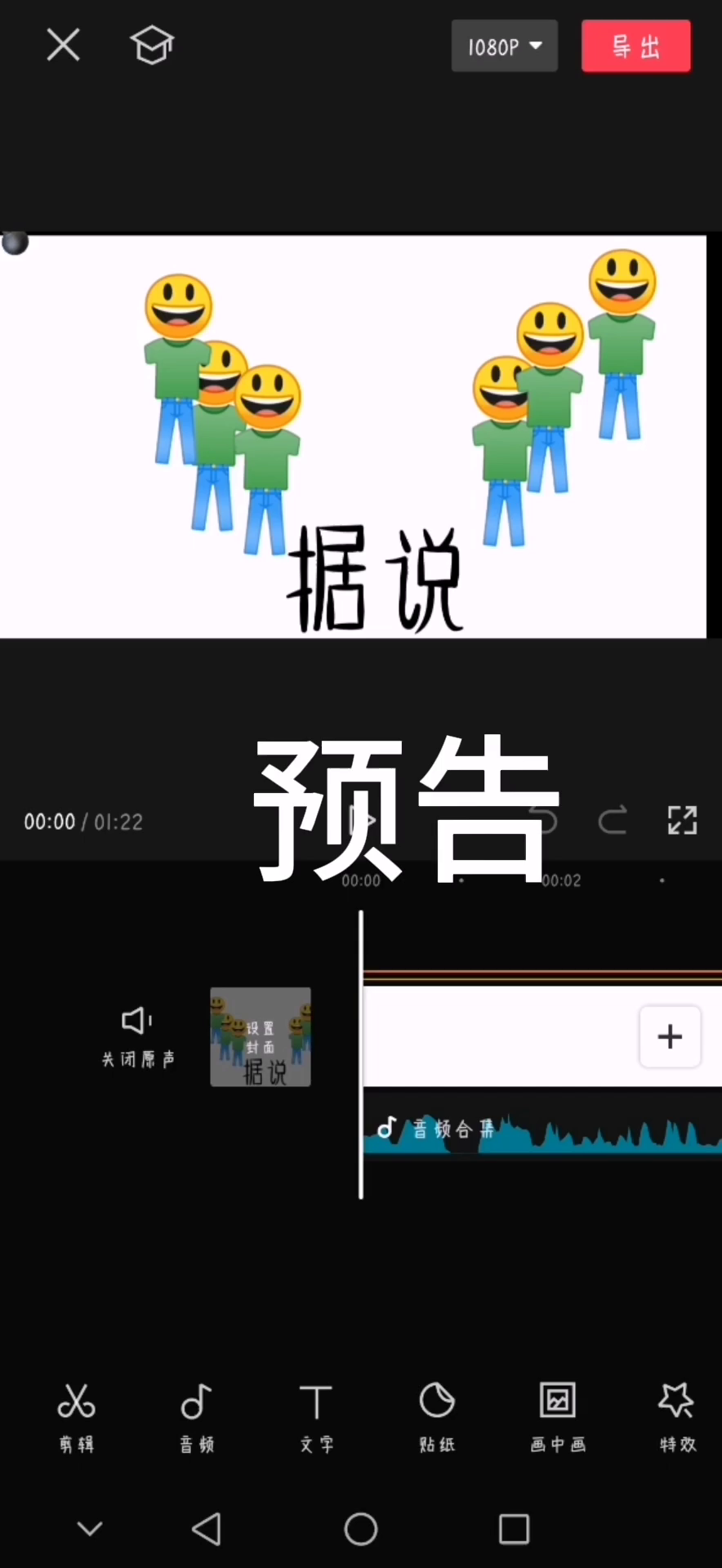The image size is (722, 1568).
Task: Go to the home screen
Action: click(x=361, y=1529)
